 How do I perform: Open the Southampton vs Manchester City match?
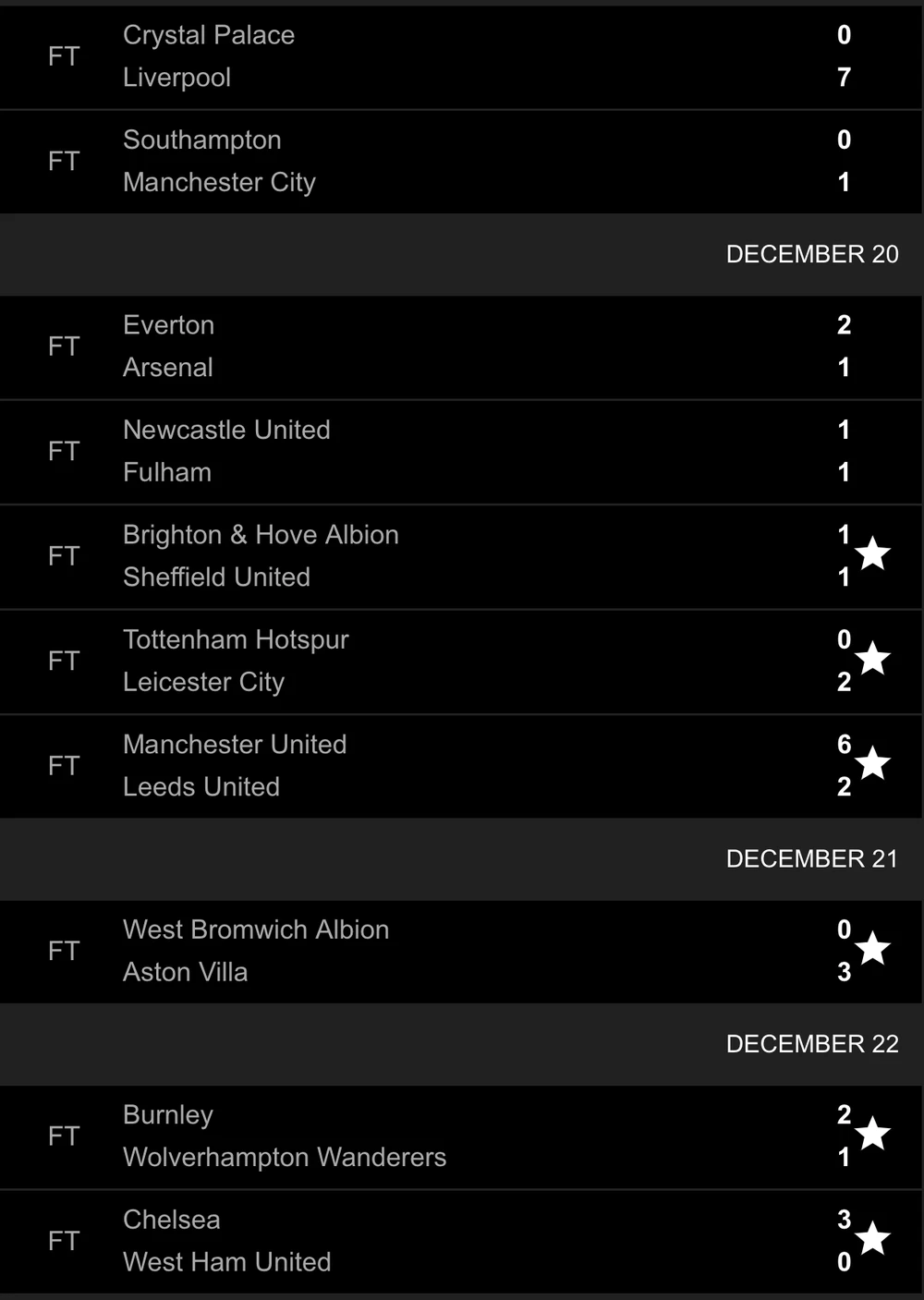pos(416,161)
